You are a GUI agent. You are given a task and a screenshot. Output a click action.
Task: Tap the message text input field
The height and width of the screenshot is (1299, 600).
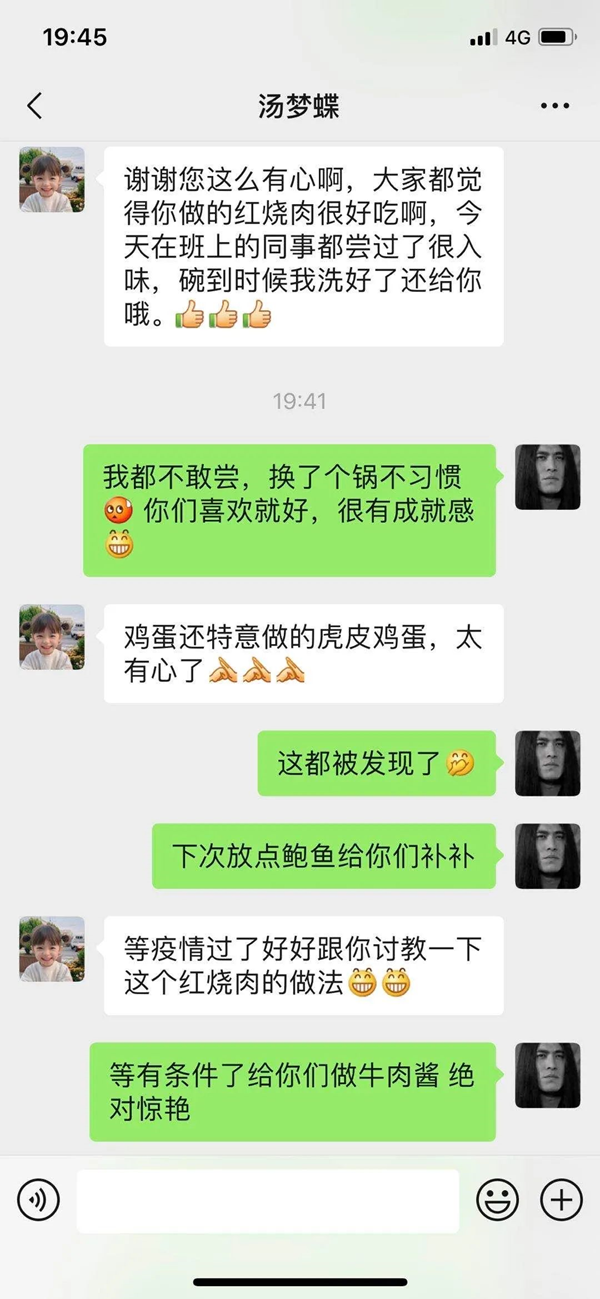[x=267, y=1200]
